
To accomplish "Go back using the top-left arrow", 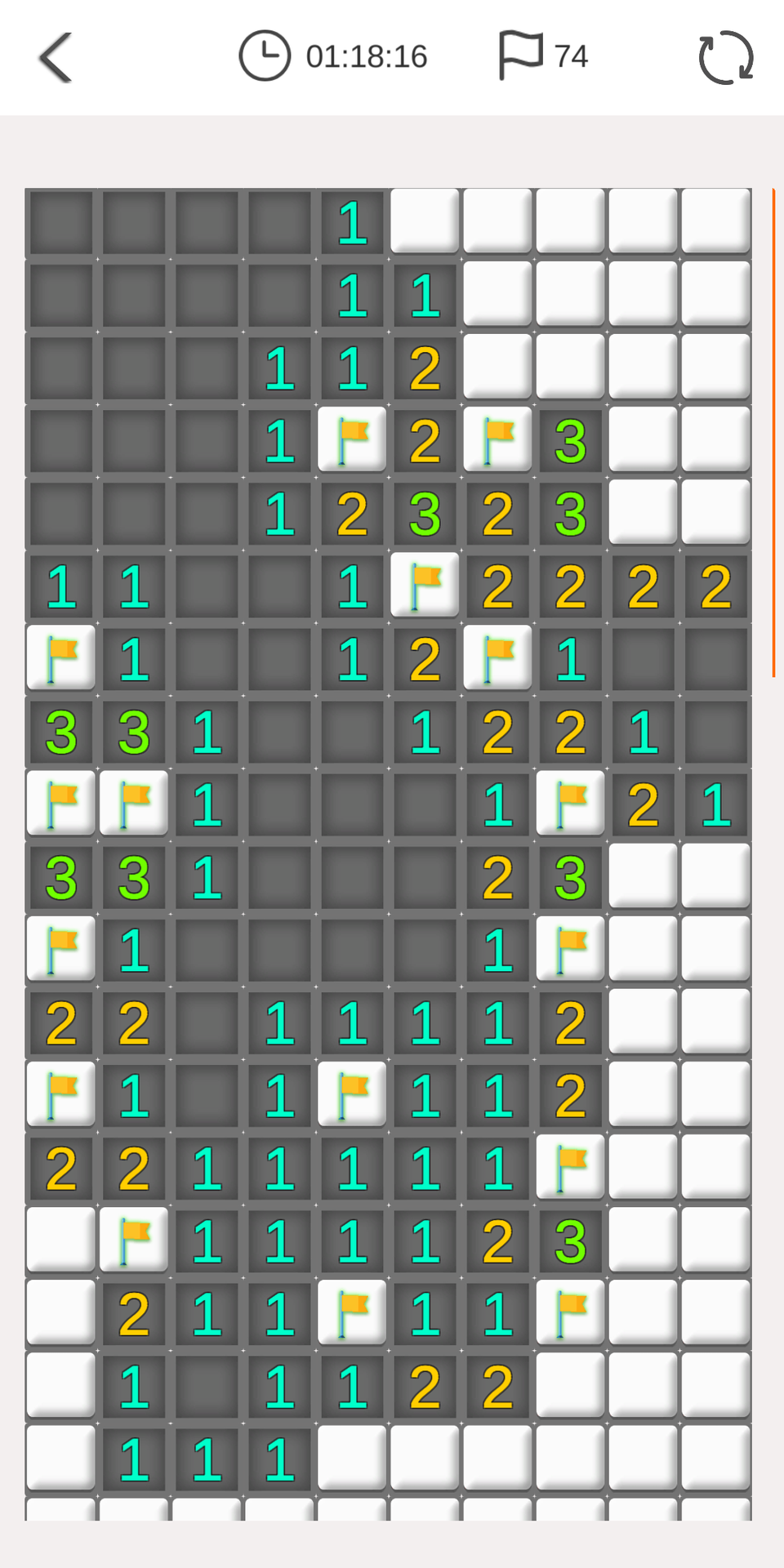I will click(x=56, y=57).
